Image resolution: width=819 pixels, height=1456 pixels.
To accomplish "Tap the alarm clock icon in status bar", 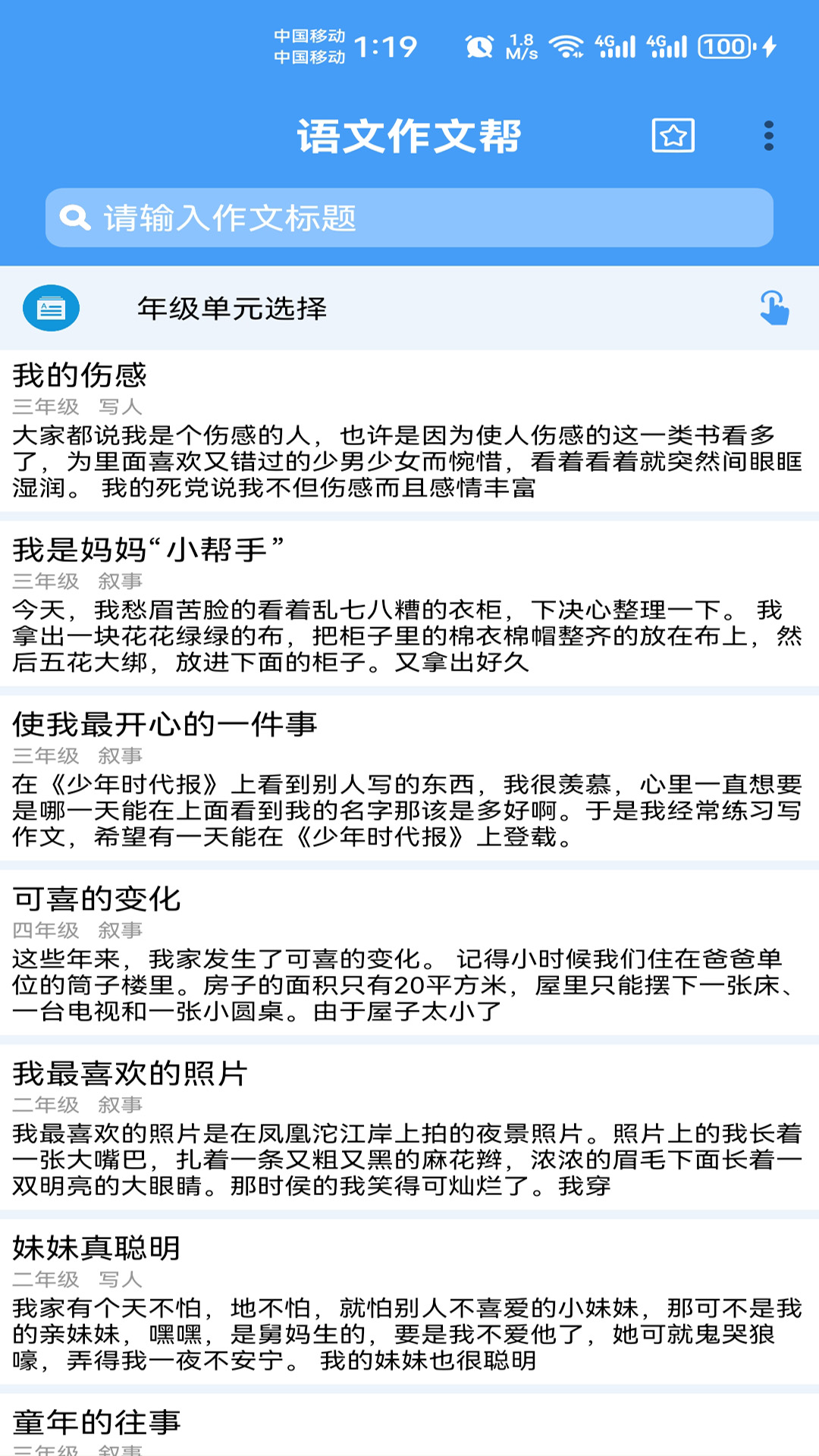I will (478, 45).
